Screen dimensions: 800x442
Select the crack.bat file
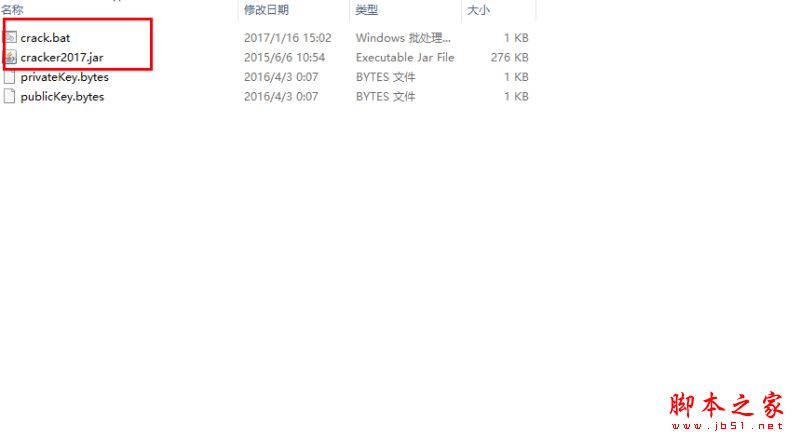(45, 38)
